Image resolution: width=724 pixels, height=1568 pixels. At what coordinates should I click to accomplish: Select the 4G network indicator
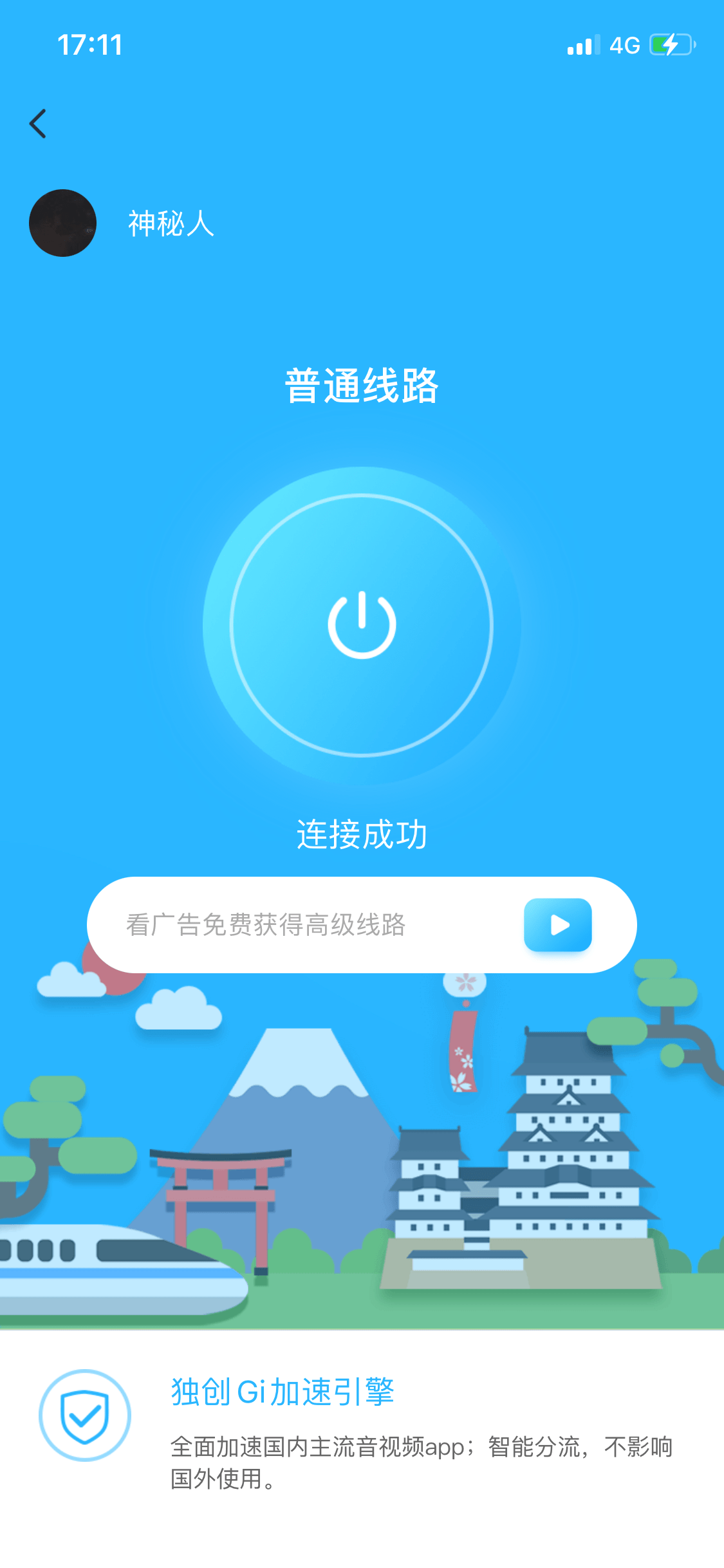click(623, 44)
